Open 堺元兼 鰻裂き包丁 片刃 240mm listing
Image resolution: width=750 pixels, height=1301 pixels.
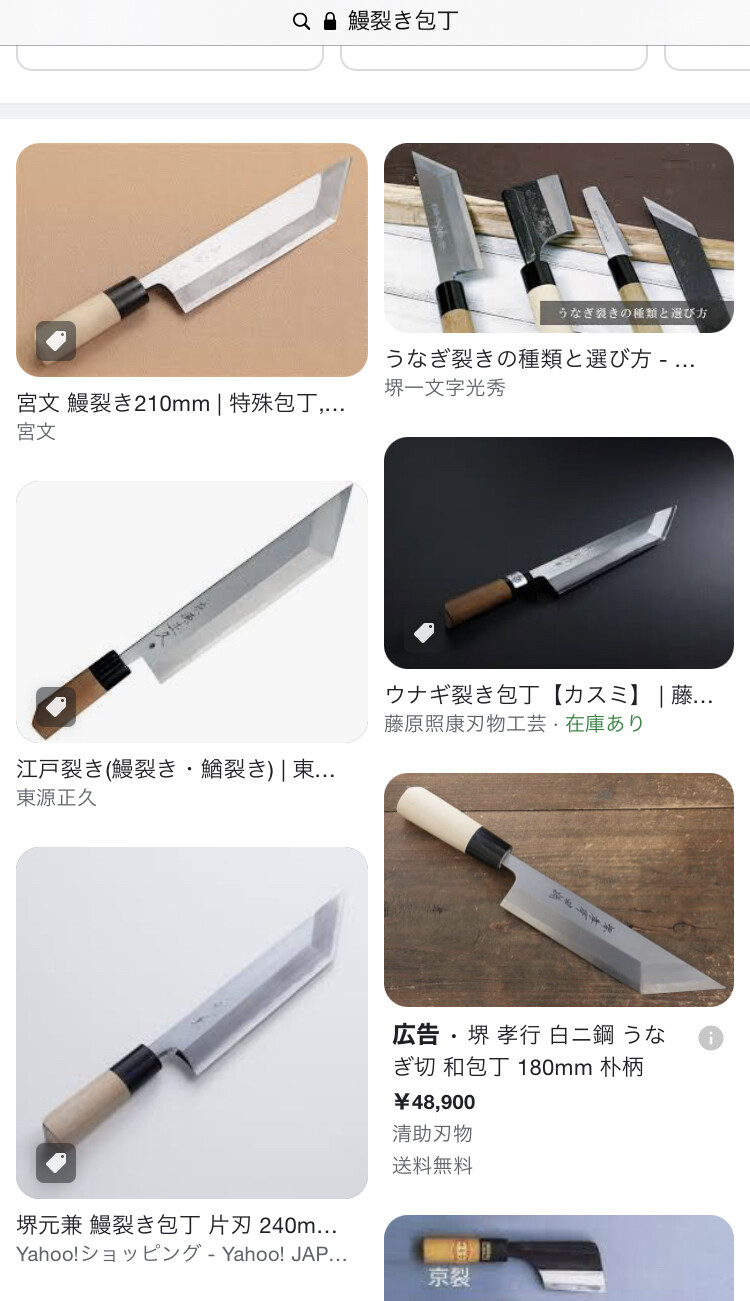(x=191, y=1022)
